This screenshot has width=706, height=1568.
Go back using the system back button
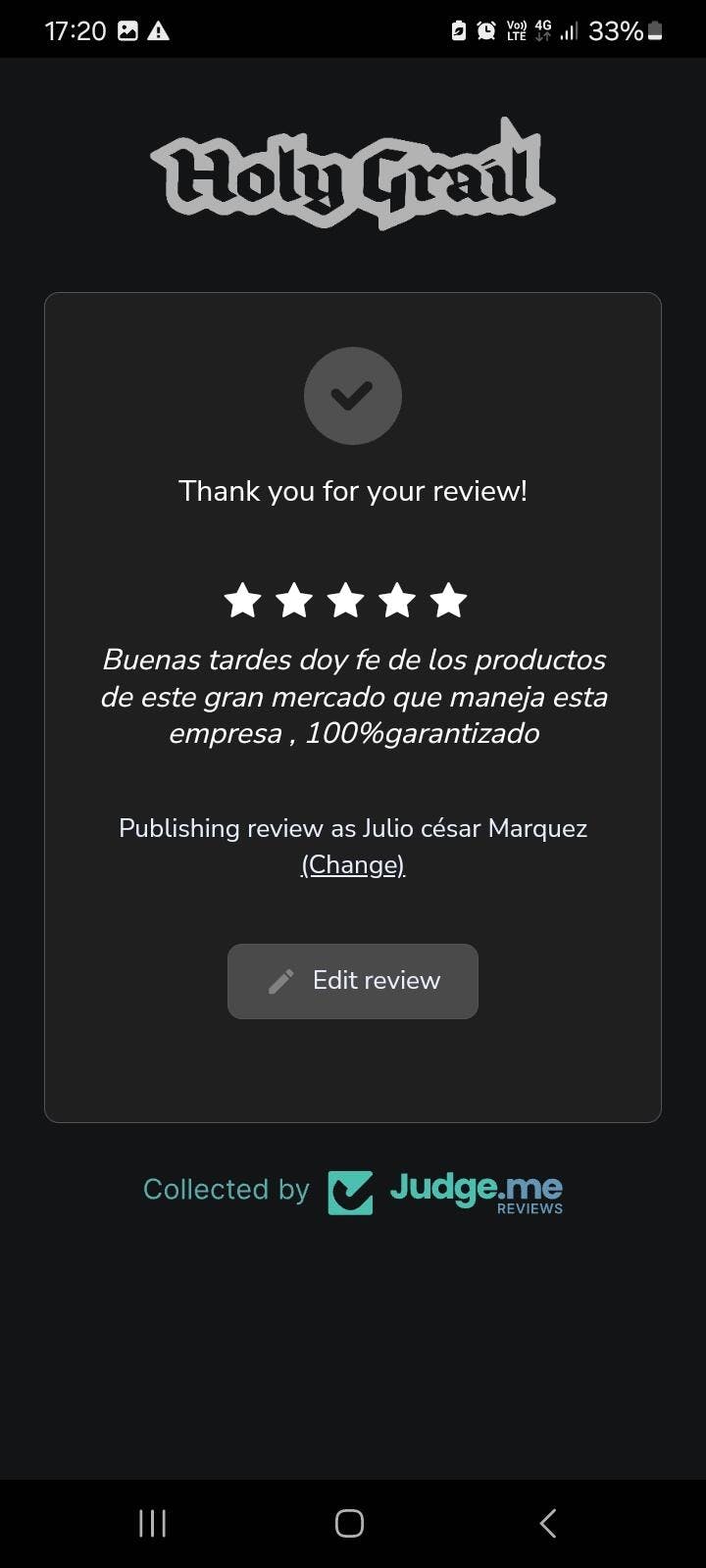coord(548,1523)
